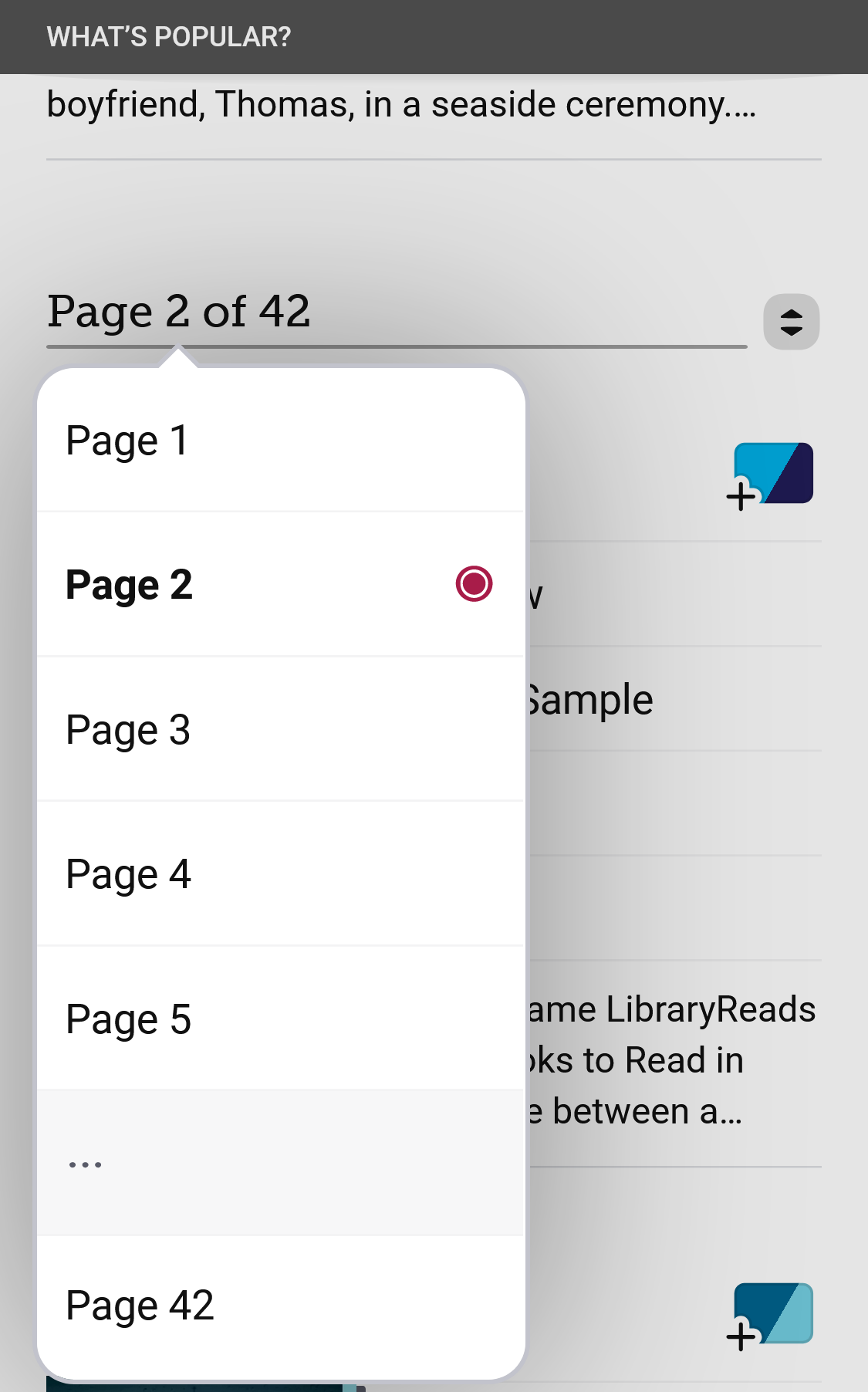The image size is (868, 1392).
Task: Tap the ellipsis row for more pages
Action: 281,1163
